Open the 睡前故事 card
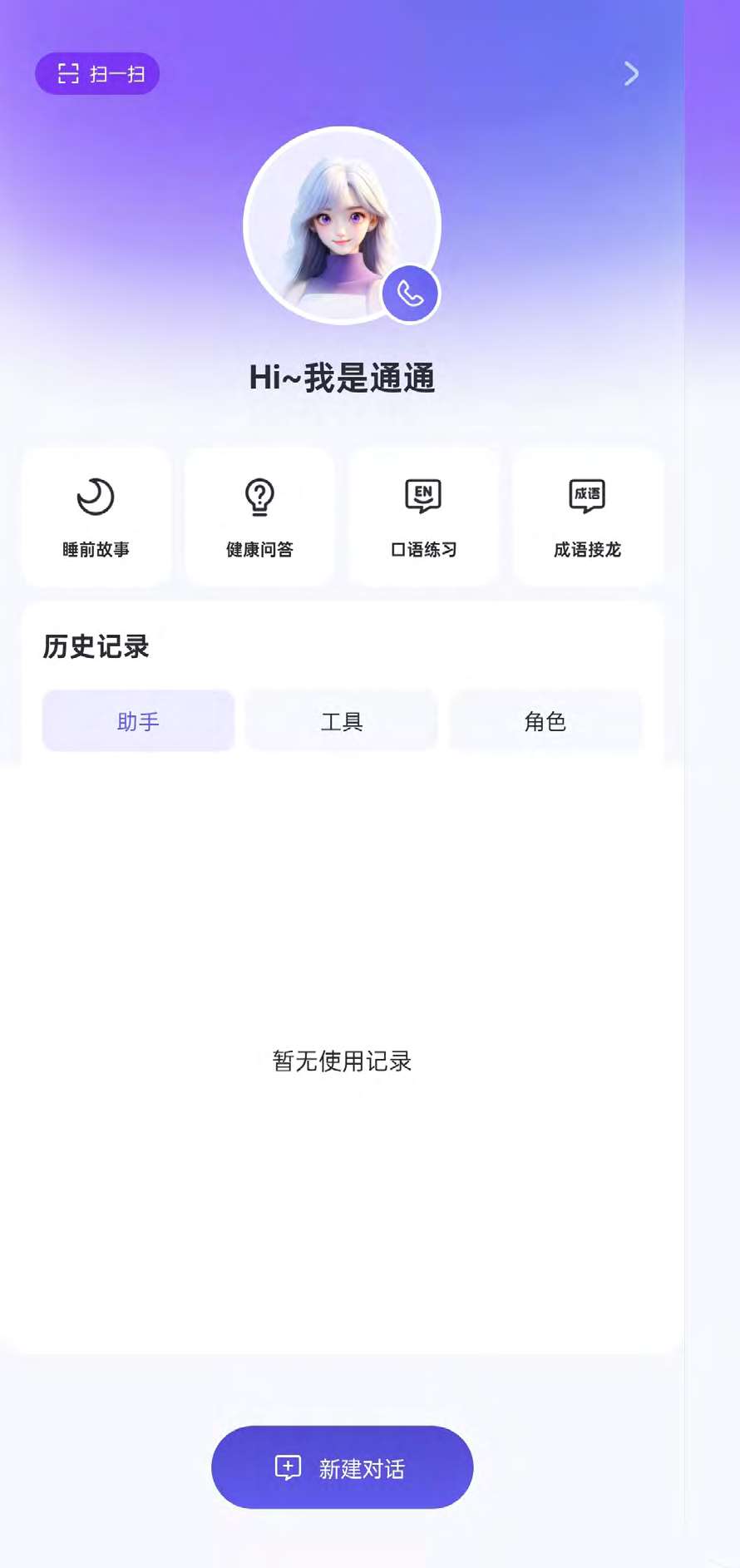 [96, 517]
